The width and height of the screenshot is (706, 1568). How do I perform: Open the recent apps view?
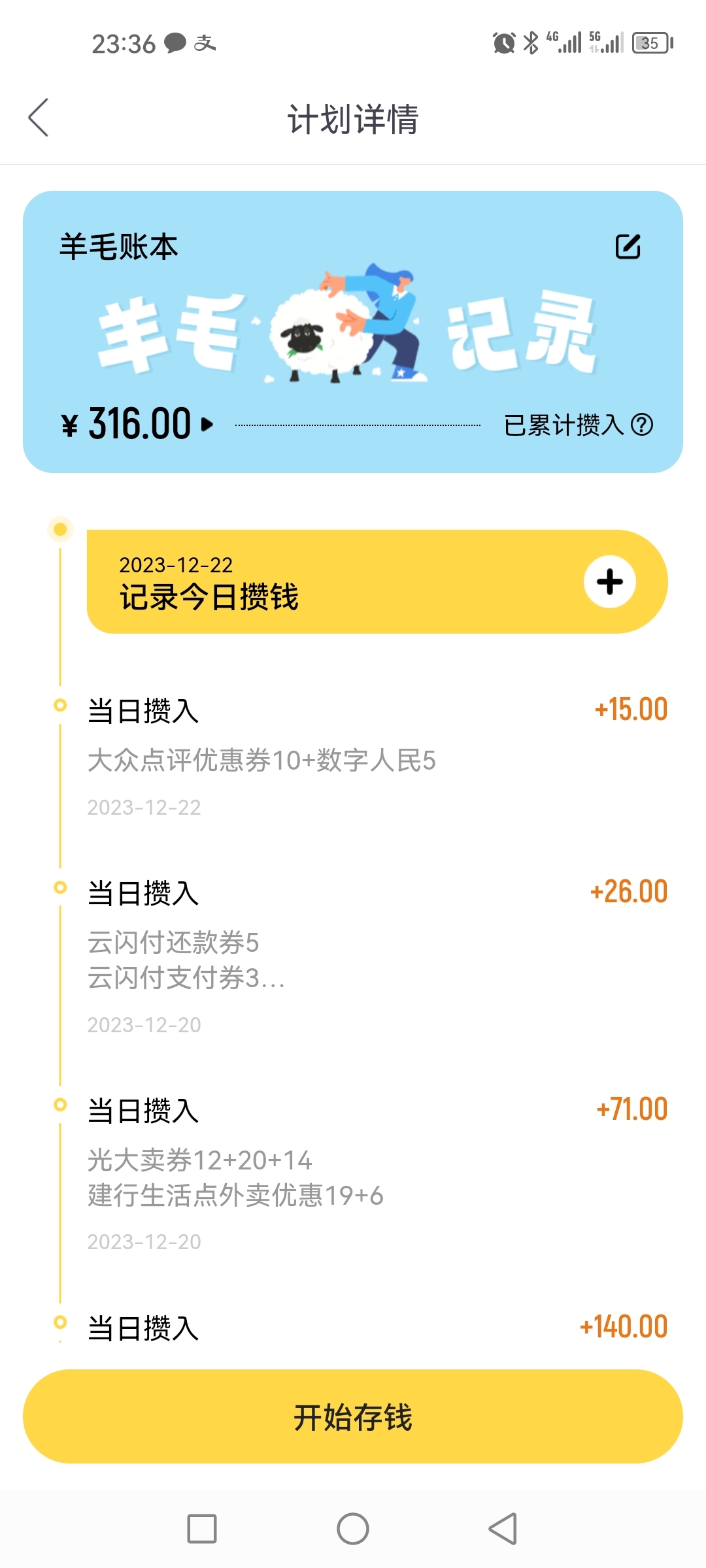(x=202, y=1529)
